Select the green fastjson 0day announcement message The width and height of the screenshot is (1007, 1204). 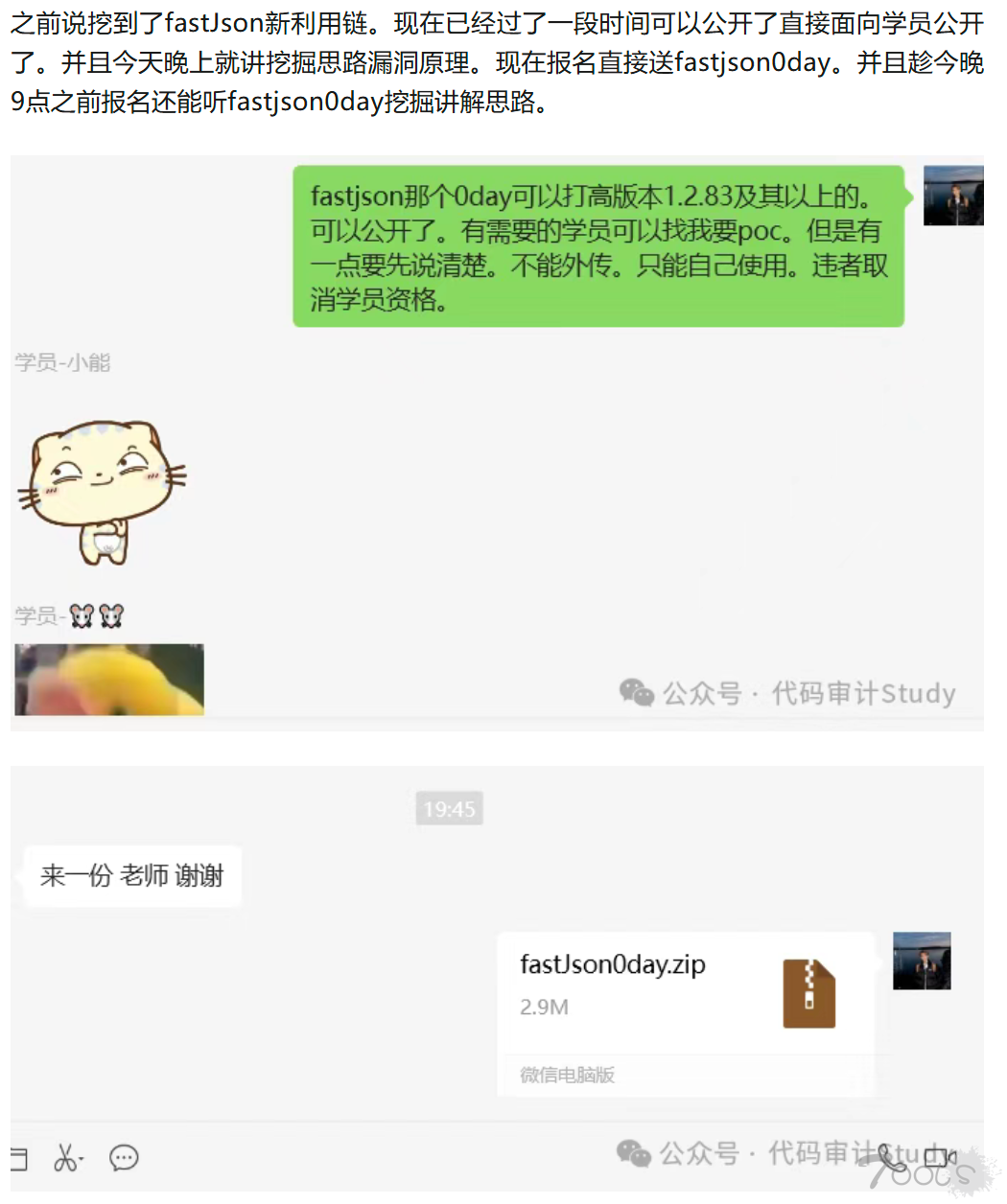[x=598, y=244]
